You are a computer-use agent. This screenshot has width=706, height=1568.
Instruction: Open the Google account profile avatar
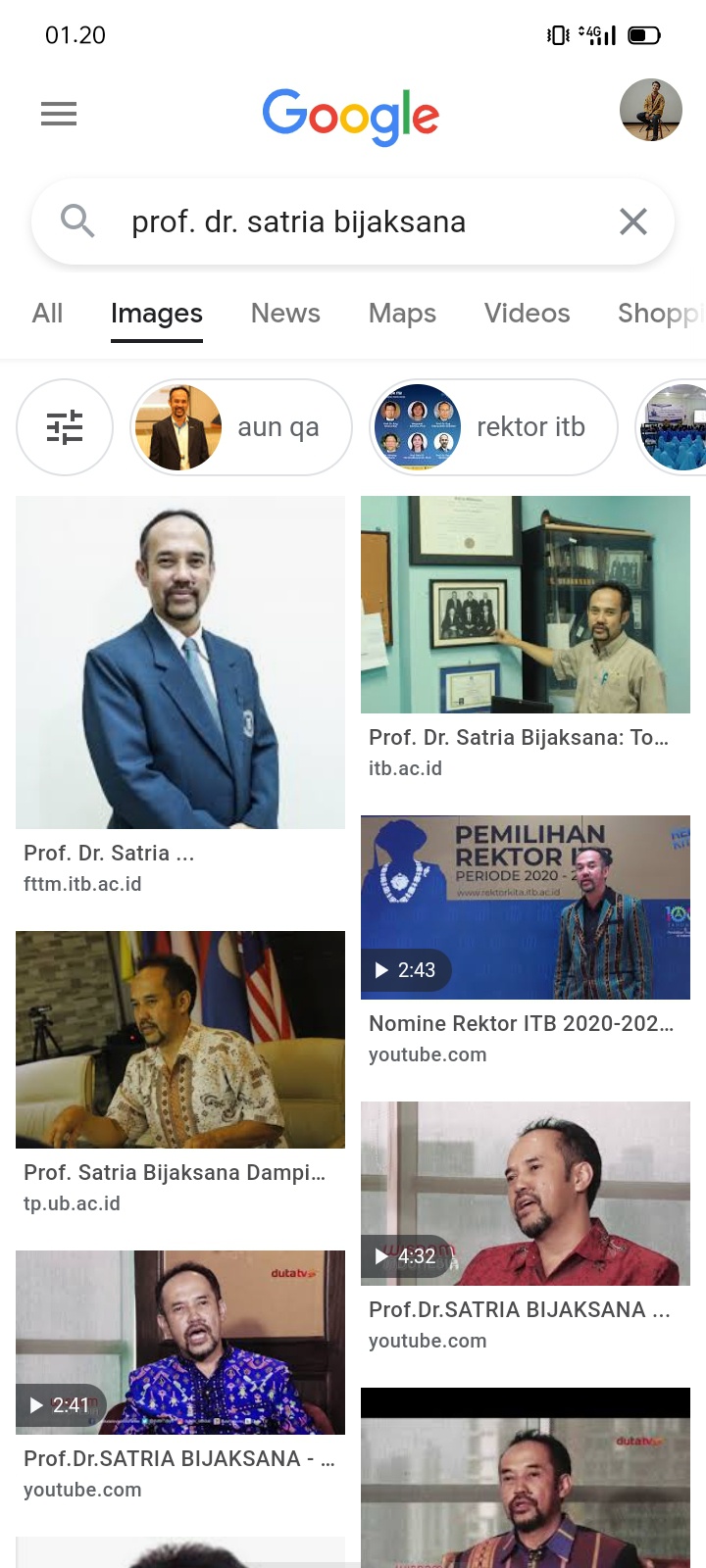[x=650, y=111]
